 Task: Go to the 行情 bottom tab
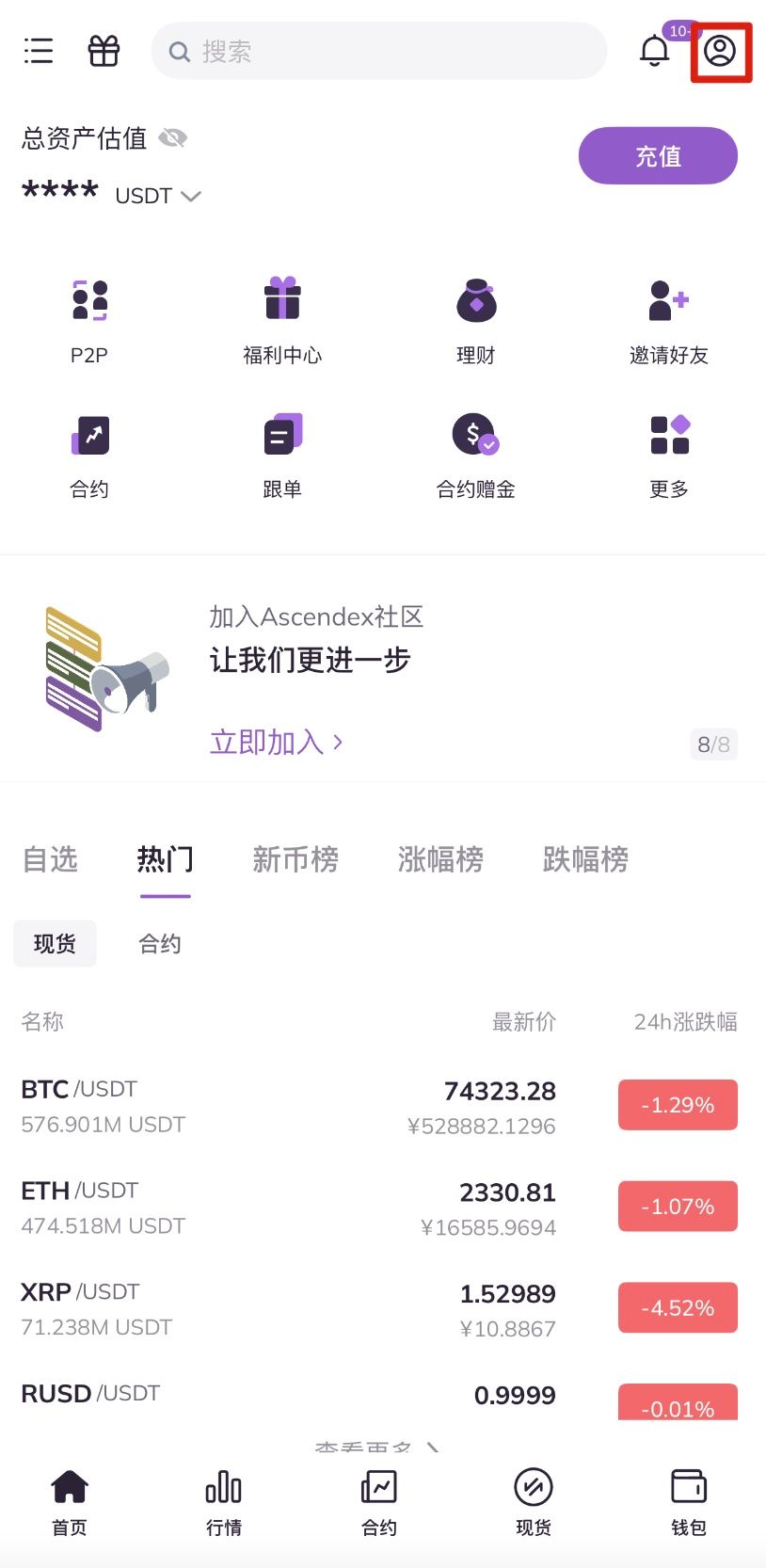click(x=224, y=1502)
